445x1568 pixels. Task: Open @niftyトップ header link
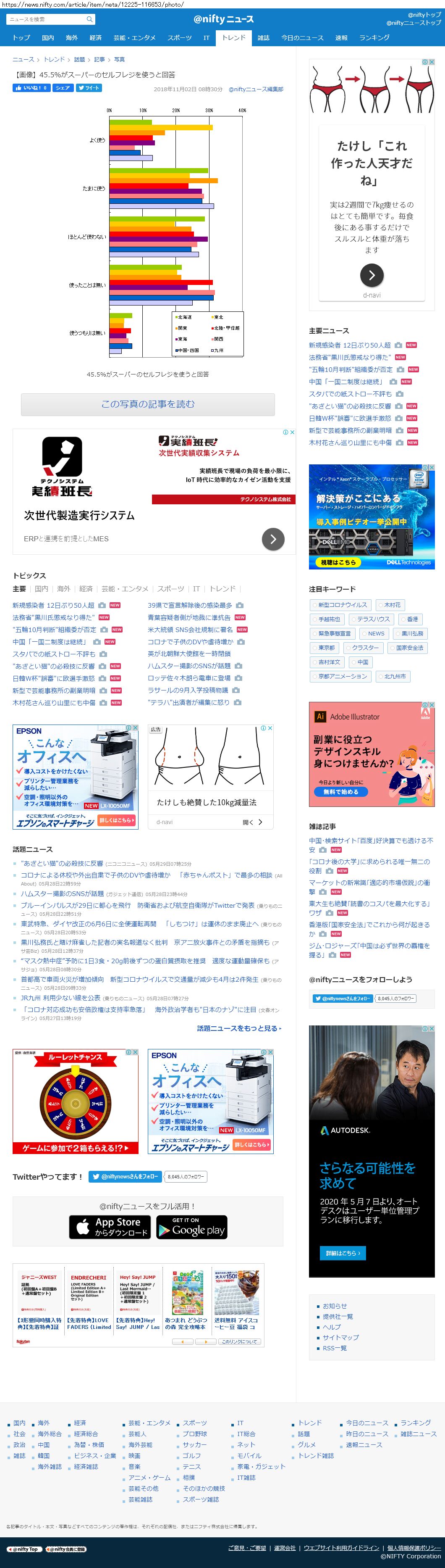coord(424,15)
